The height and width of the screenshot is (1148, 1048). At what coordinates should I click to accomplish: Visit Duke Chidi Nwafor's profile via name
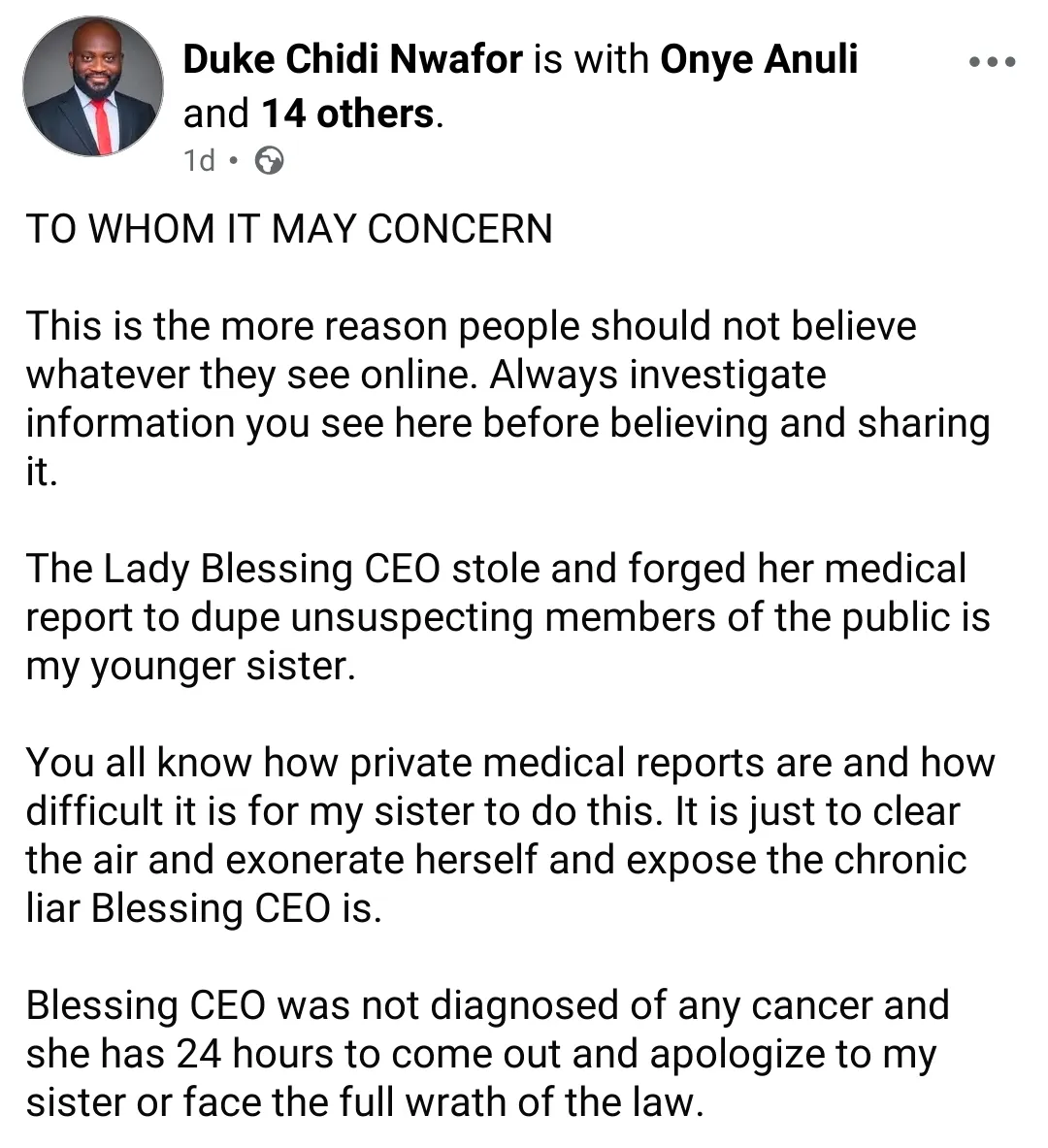(353, 60)
